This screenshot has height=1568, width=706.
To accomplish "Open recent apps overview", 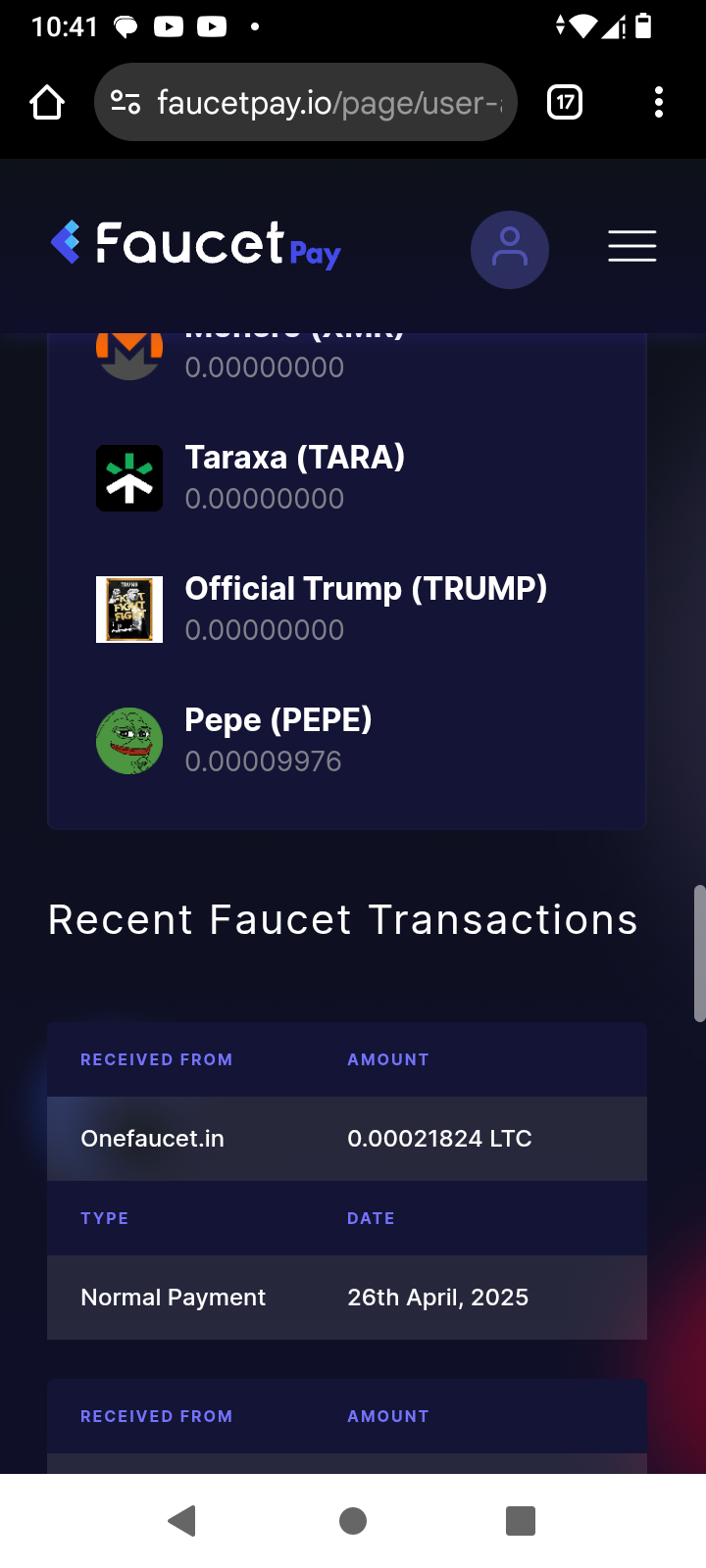I will [x=521, y=1521].
